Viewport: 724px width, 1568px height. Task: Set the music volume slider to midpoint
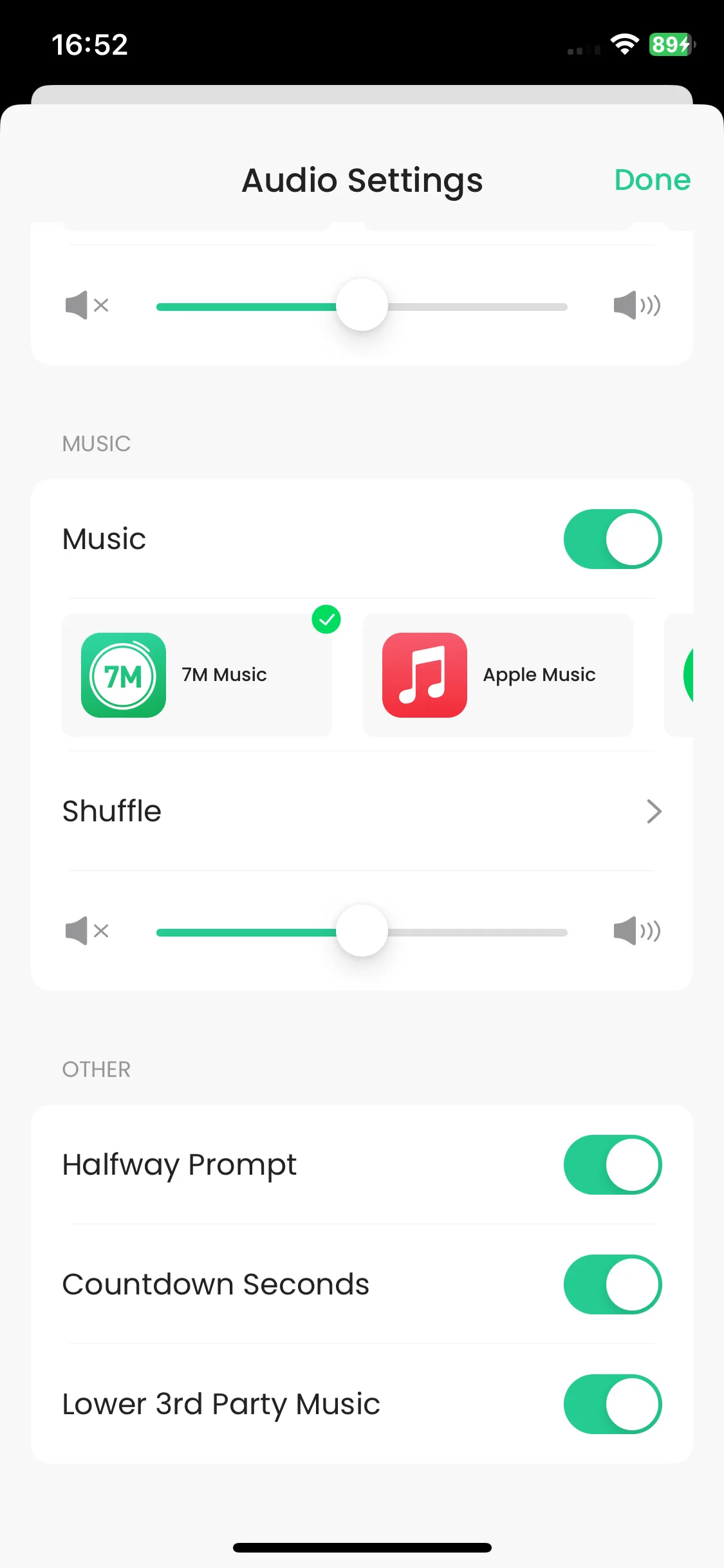pos(362,931)
